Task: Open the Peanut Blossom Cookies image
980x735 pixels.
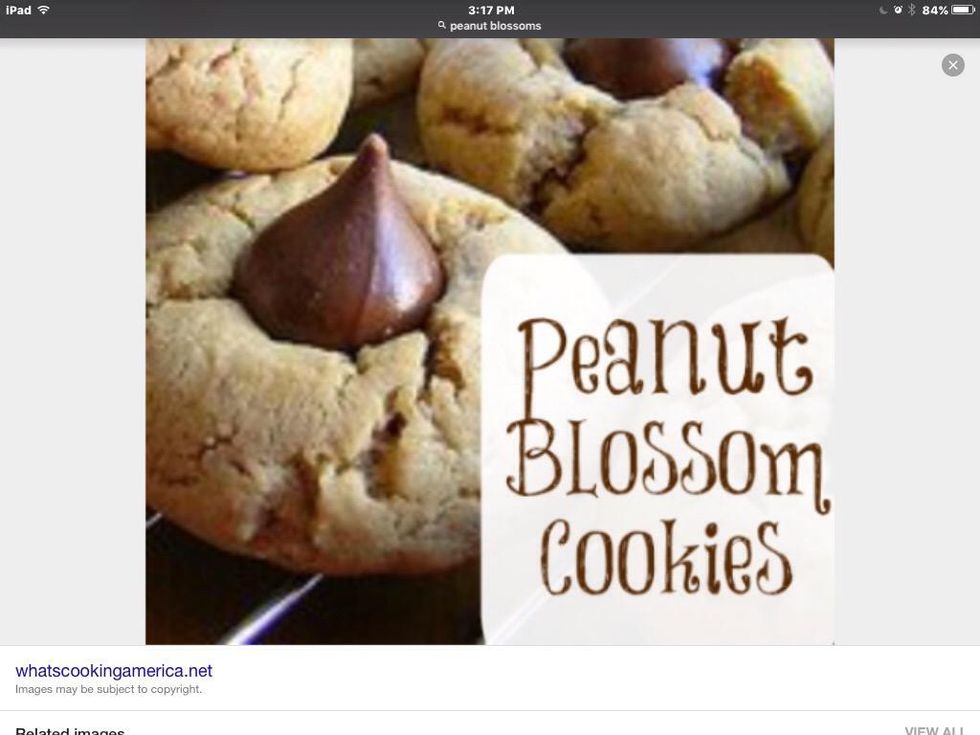Action: [x=490, y=340]
